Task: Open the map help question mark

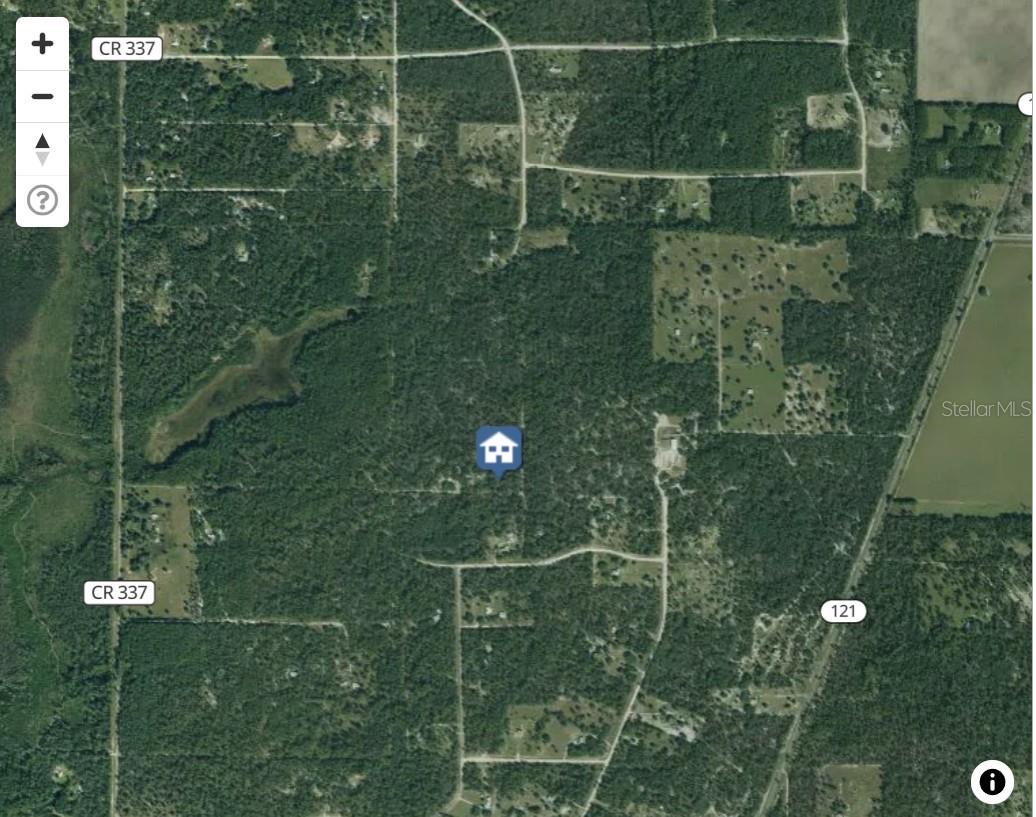Action: (x=42, y=200)
